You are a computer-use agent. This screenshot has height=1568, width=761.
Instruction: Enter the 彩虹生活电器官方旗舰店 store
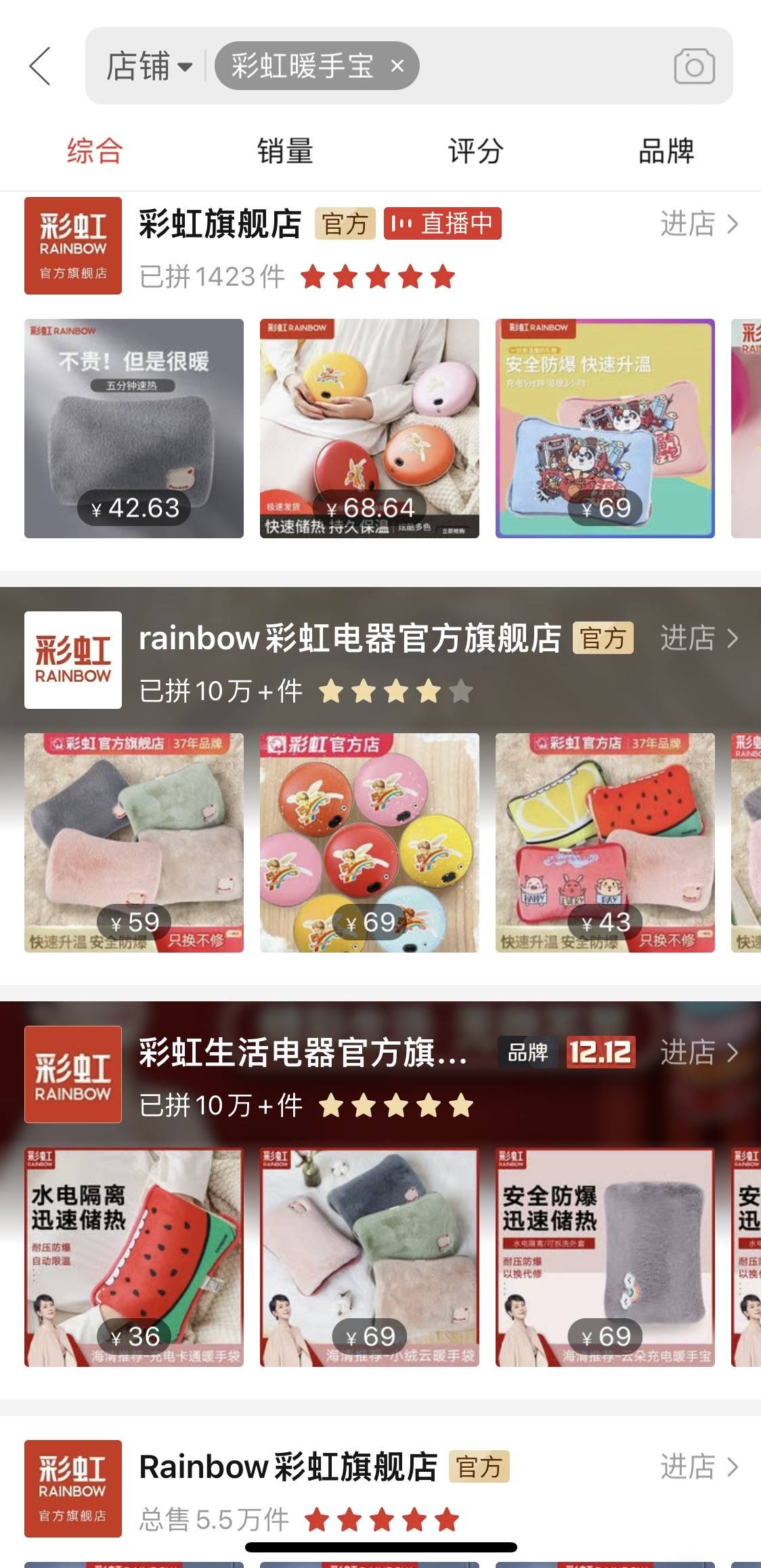tap(699, 1053)
